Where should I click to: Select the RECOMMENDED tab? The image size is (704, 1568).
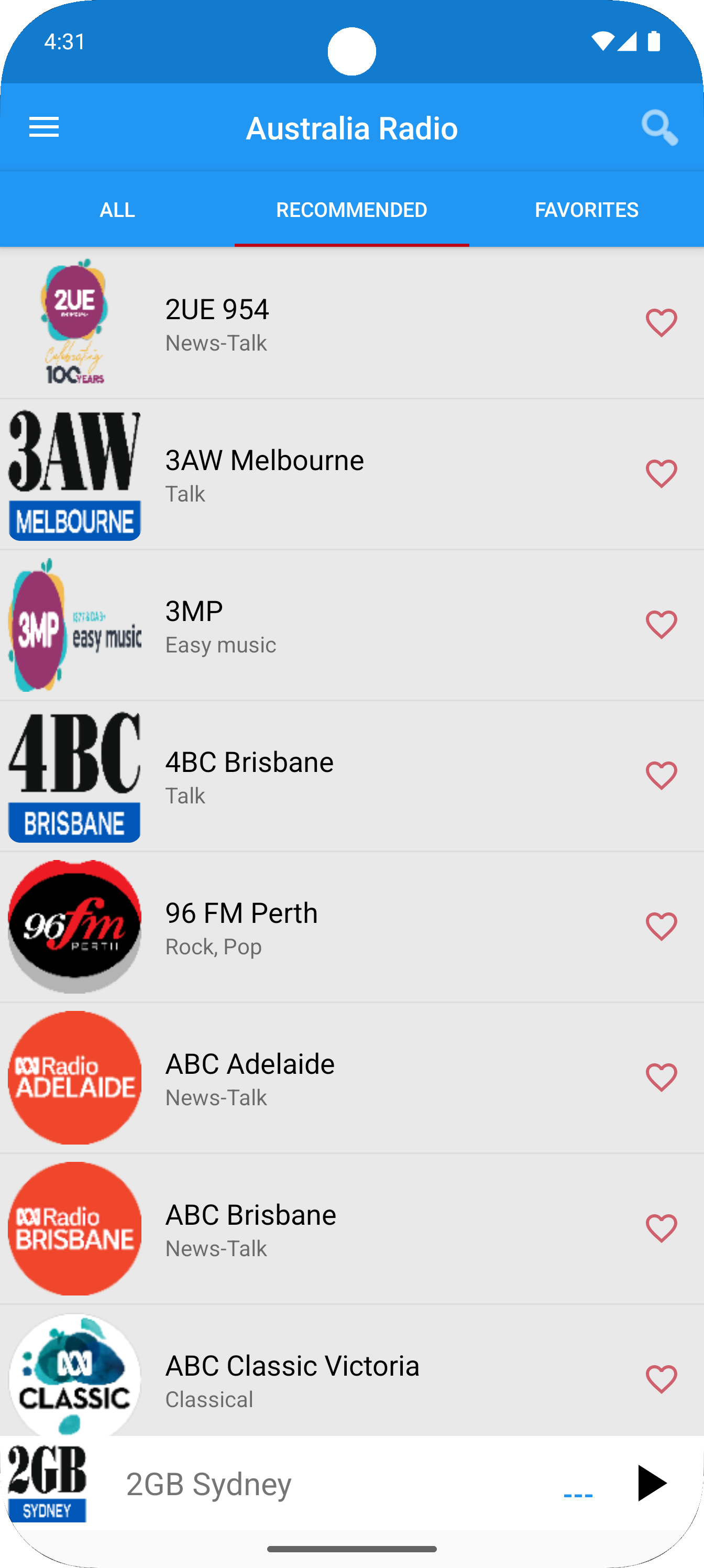tap(351, 210)
